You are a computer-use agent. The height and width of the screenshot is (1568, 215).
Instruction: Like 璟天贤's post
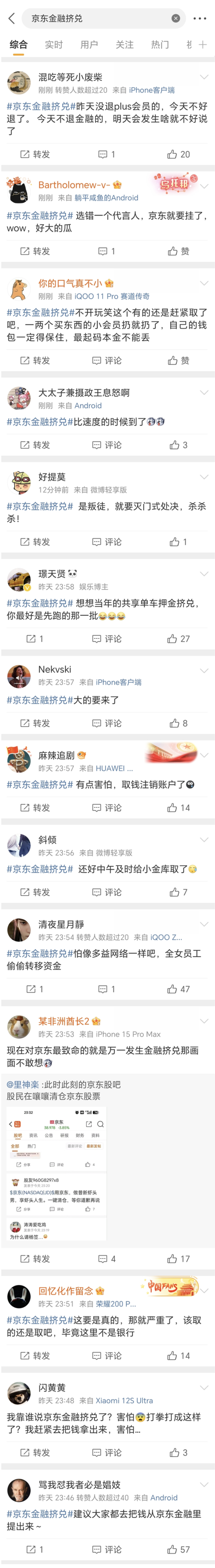179,638
